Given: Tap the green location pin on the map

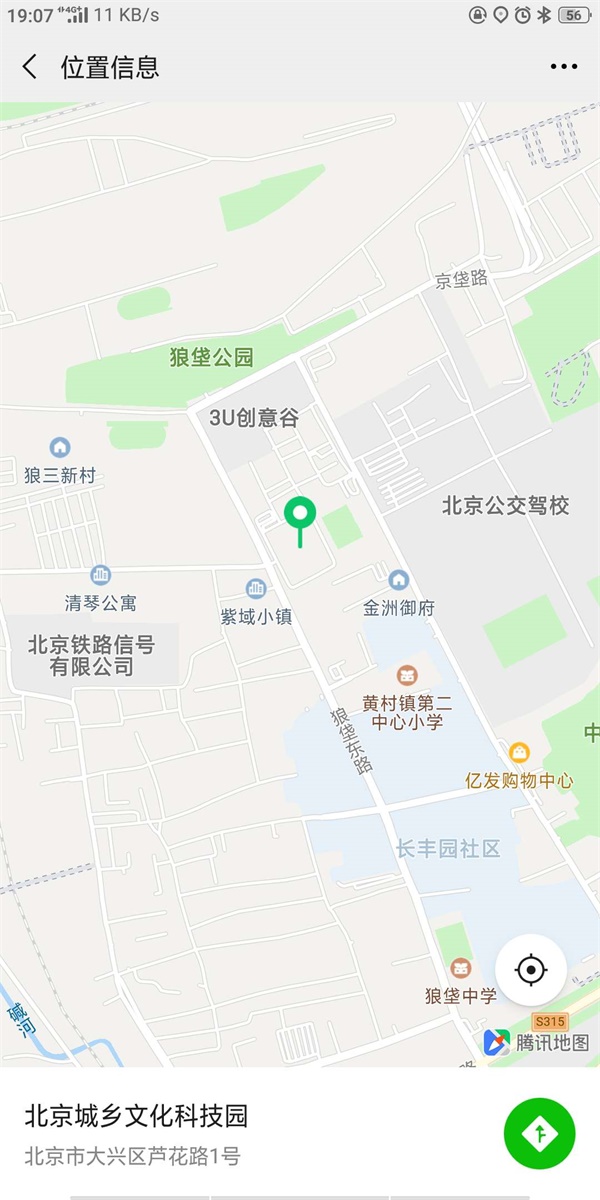Looking at the screenshot, I should (x=300, y=516).
